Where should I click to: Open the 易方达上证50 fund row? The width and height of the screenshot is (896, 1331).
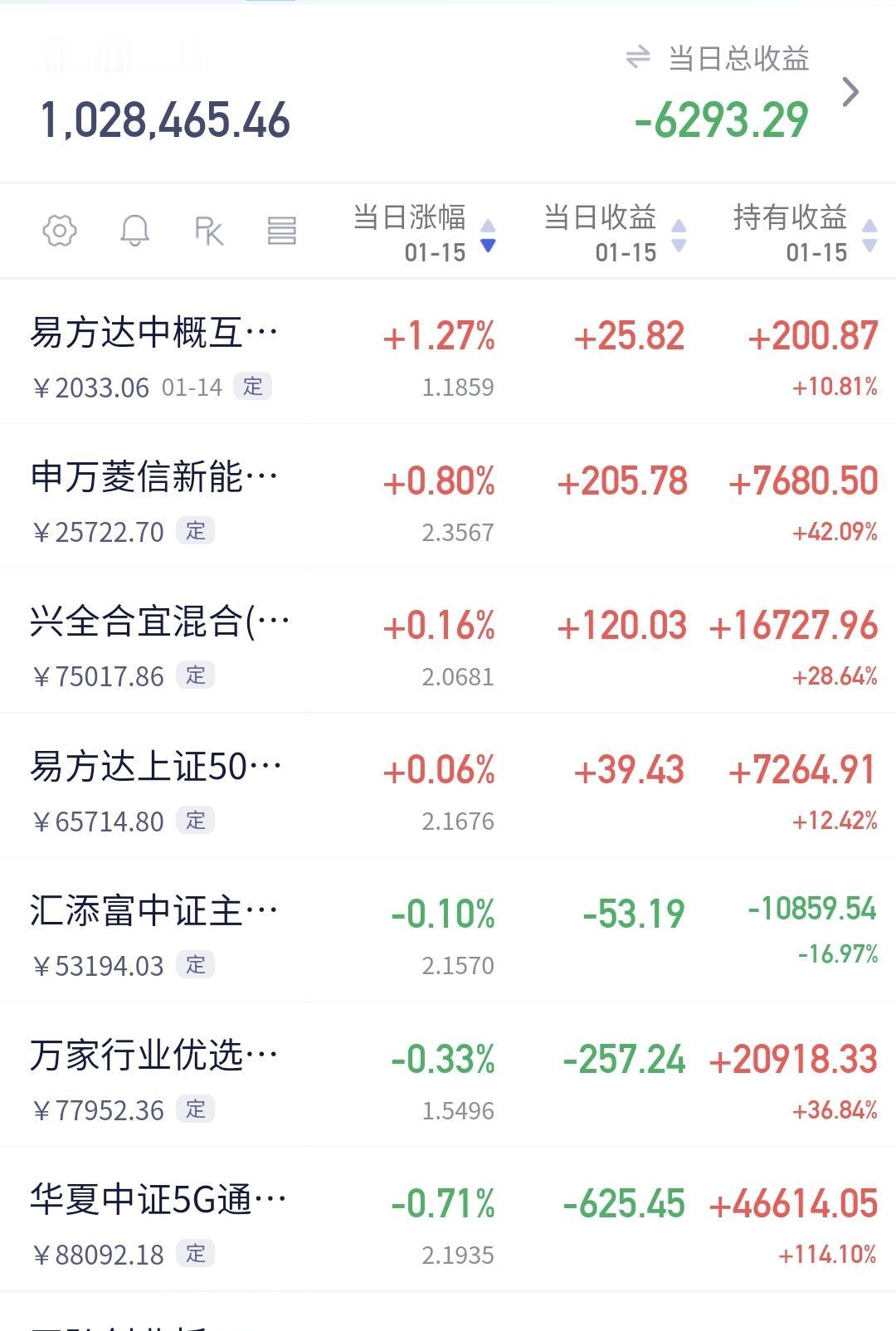pos(156,767)
